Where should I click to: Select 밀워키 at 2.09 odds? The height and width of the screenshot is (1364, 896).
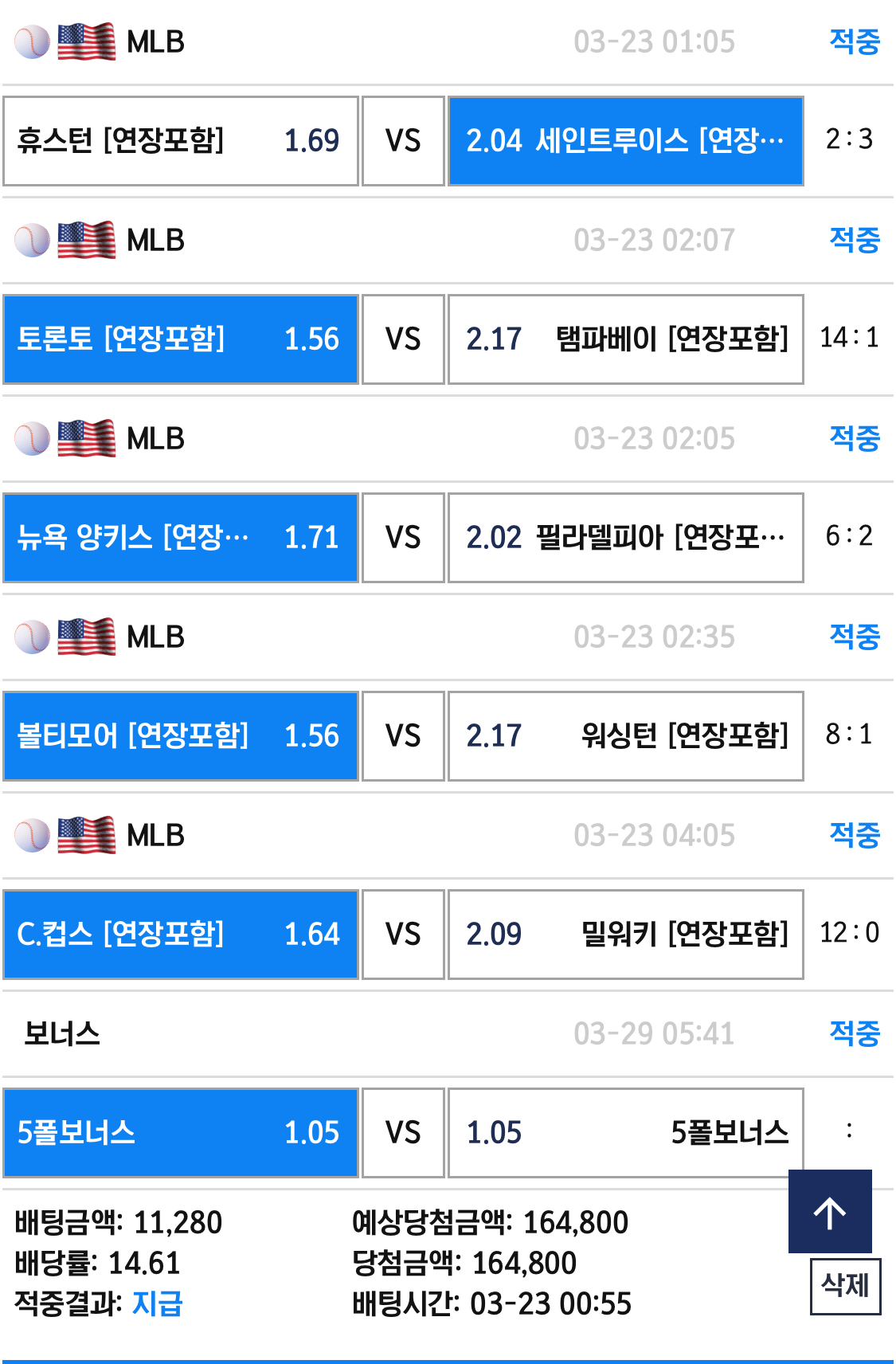[626, 935]
